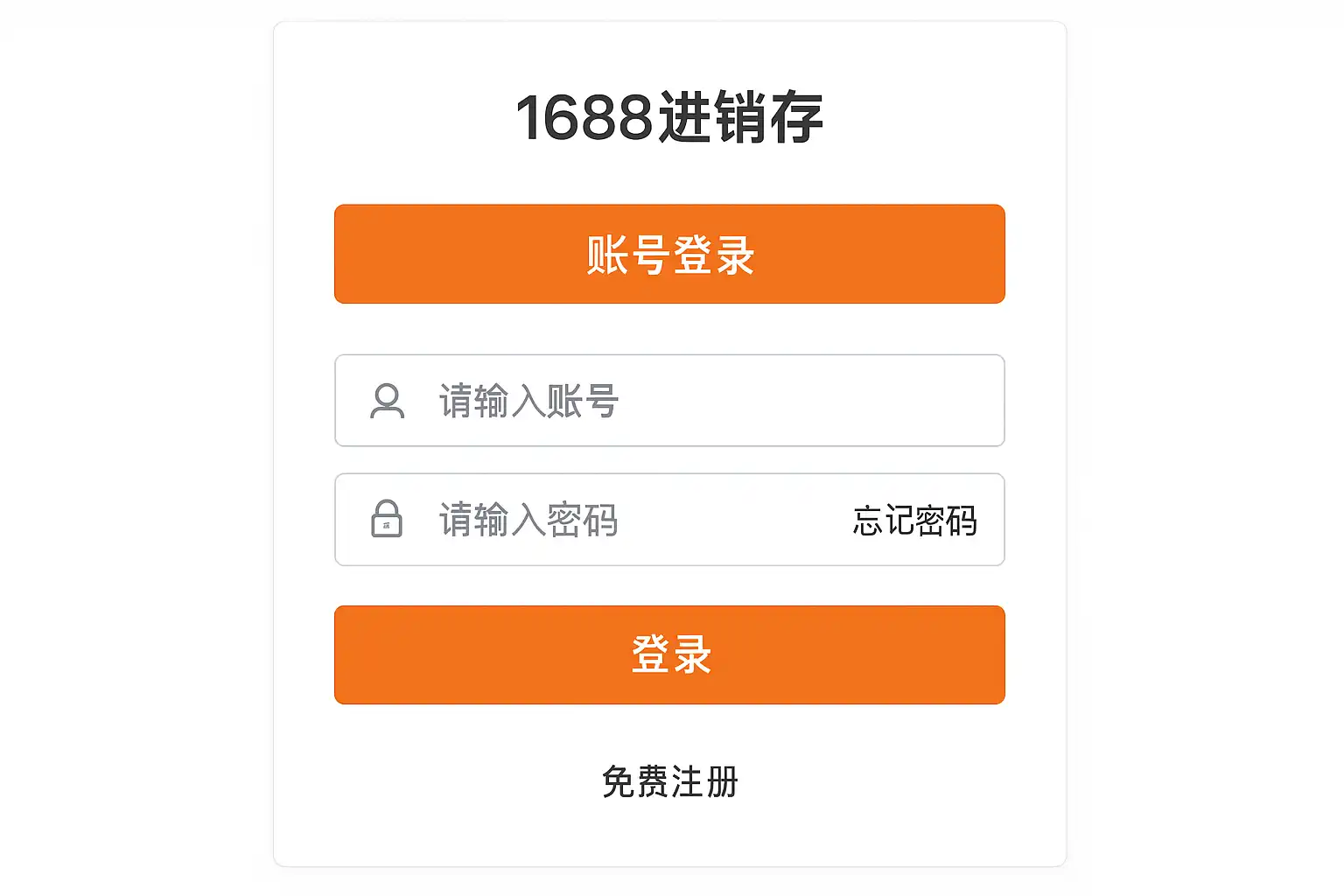Screen dimensions: 1344x896
Task: Open 免费注册 free registration
Action: [669, 781]
